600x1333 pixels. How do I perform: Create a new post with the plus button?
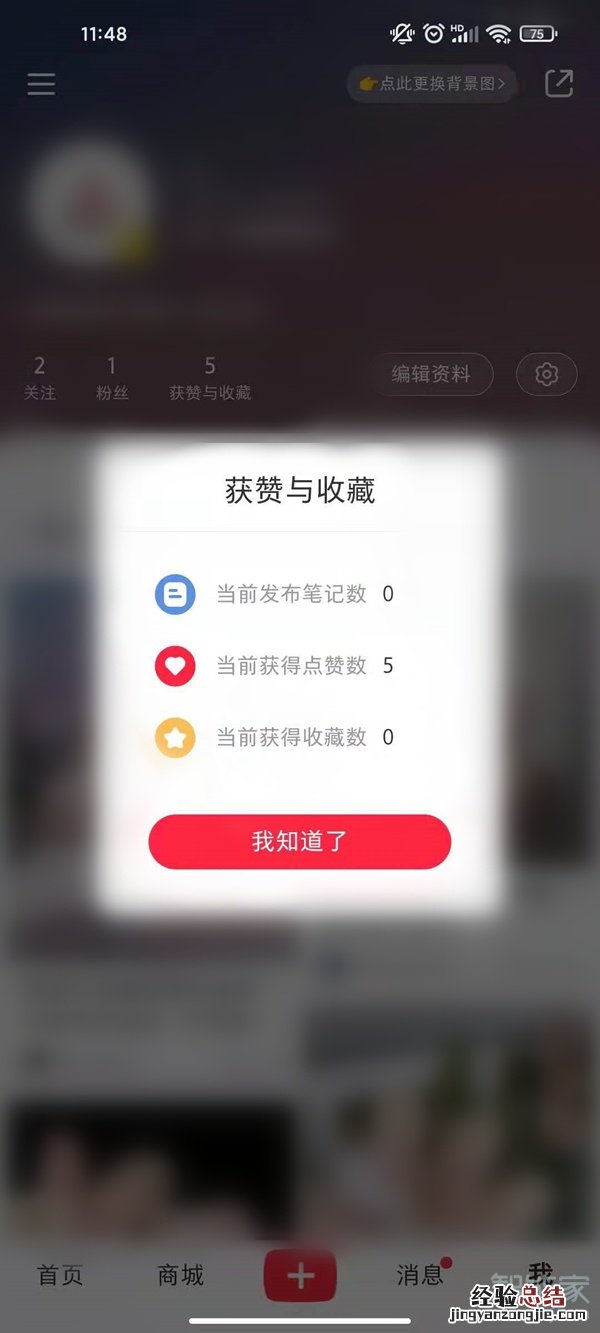300,1275
